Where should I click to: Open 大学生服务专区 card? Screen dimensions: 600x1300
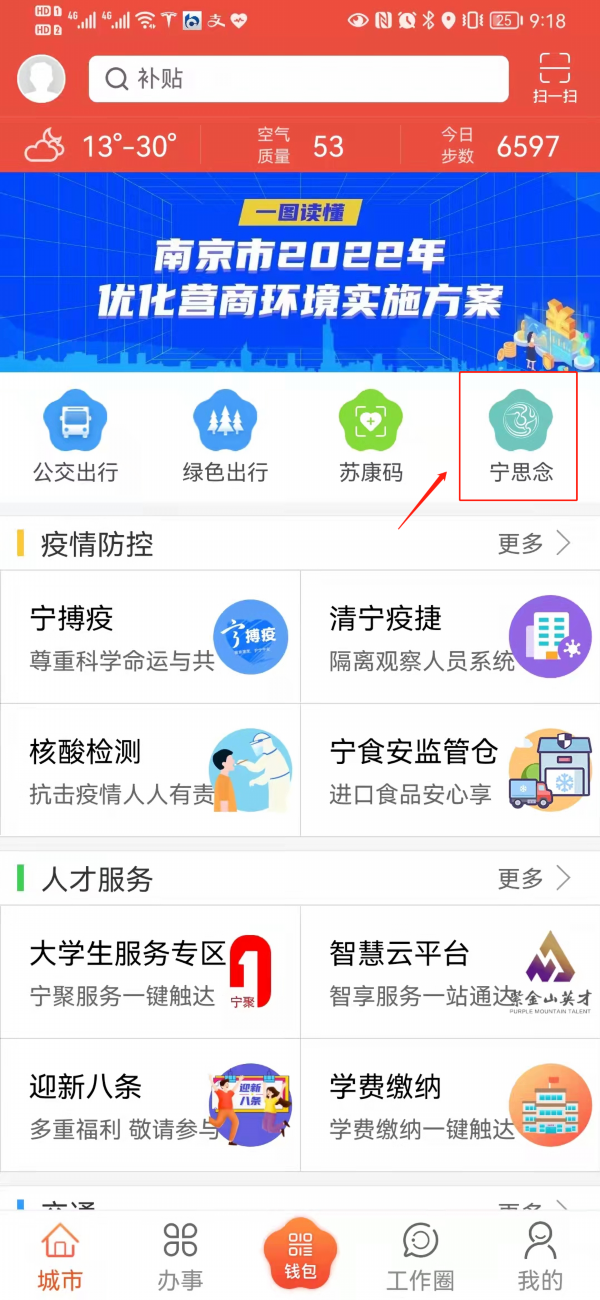pos(150,971)
